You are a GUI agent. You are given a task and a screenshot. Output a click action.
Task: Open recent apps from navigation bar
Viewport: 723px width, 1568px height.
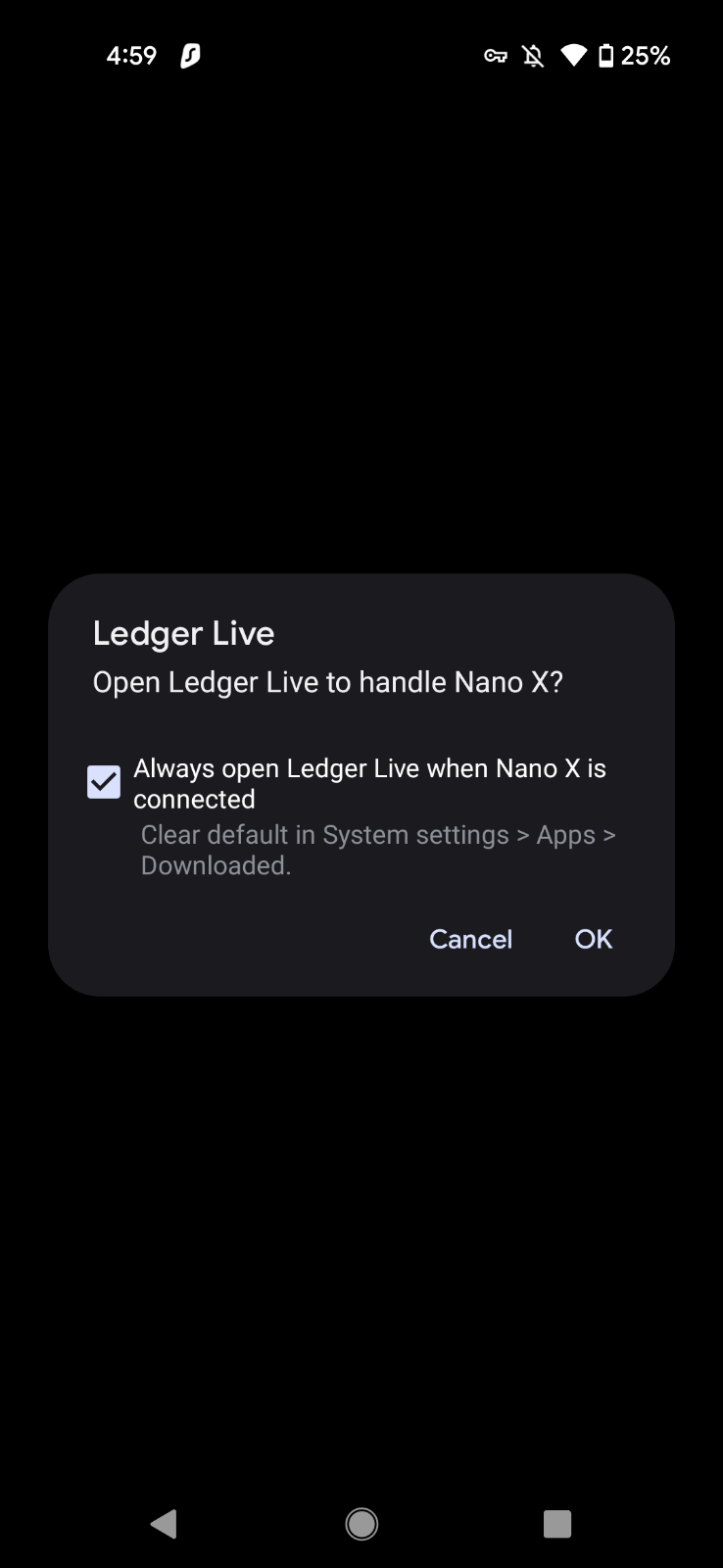click(556, 1523)
